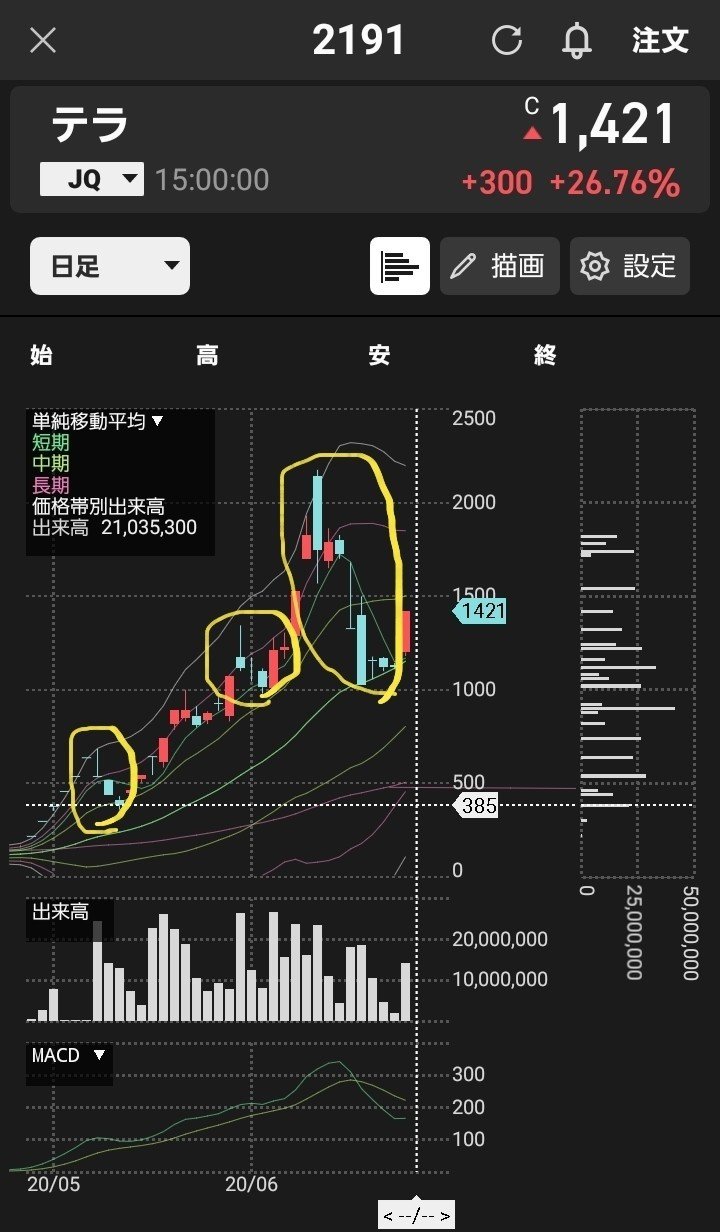Toggle the volume-by-price bars icon
The image size is (720, 1232).
coord(400,266)
